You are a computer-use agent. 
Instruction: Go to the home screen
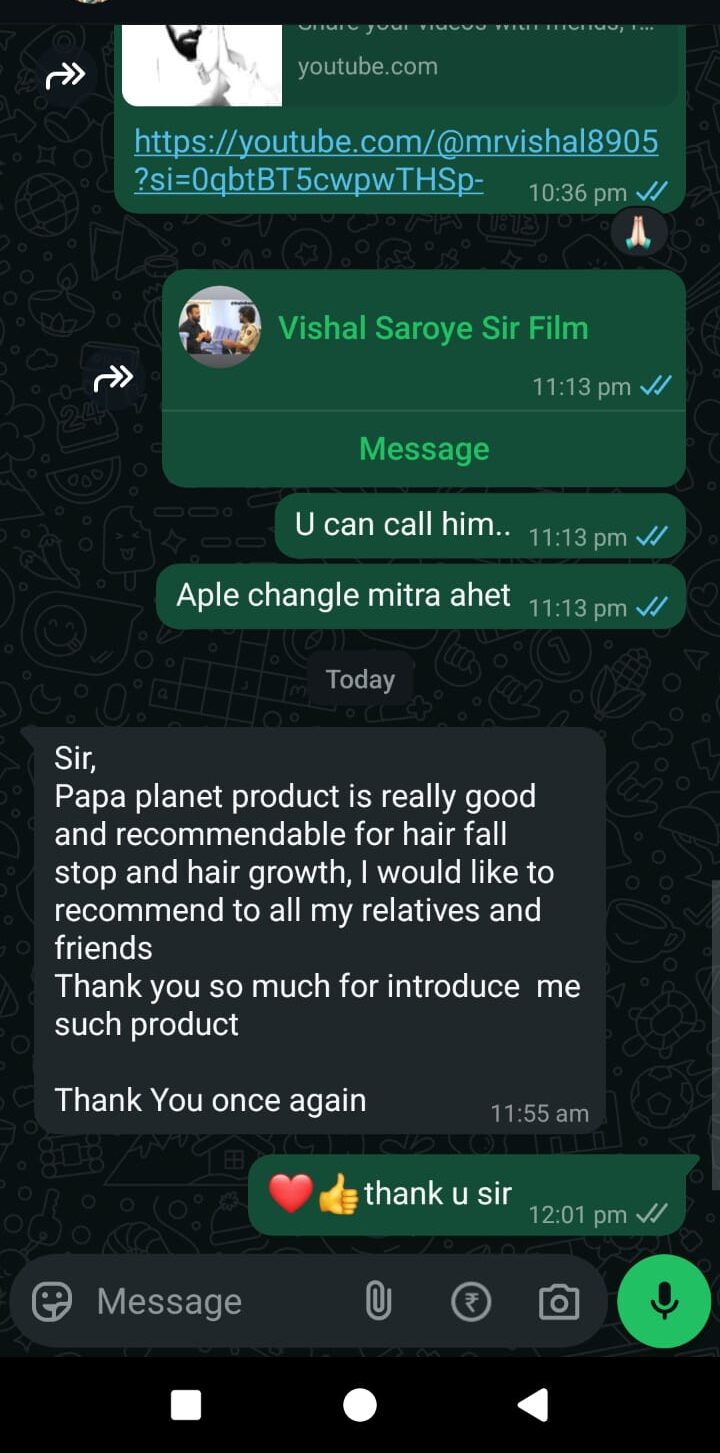pyautogui.click(x=360, y=1405)
